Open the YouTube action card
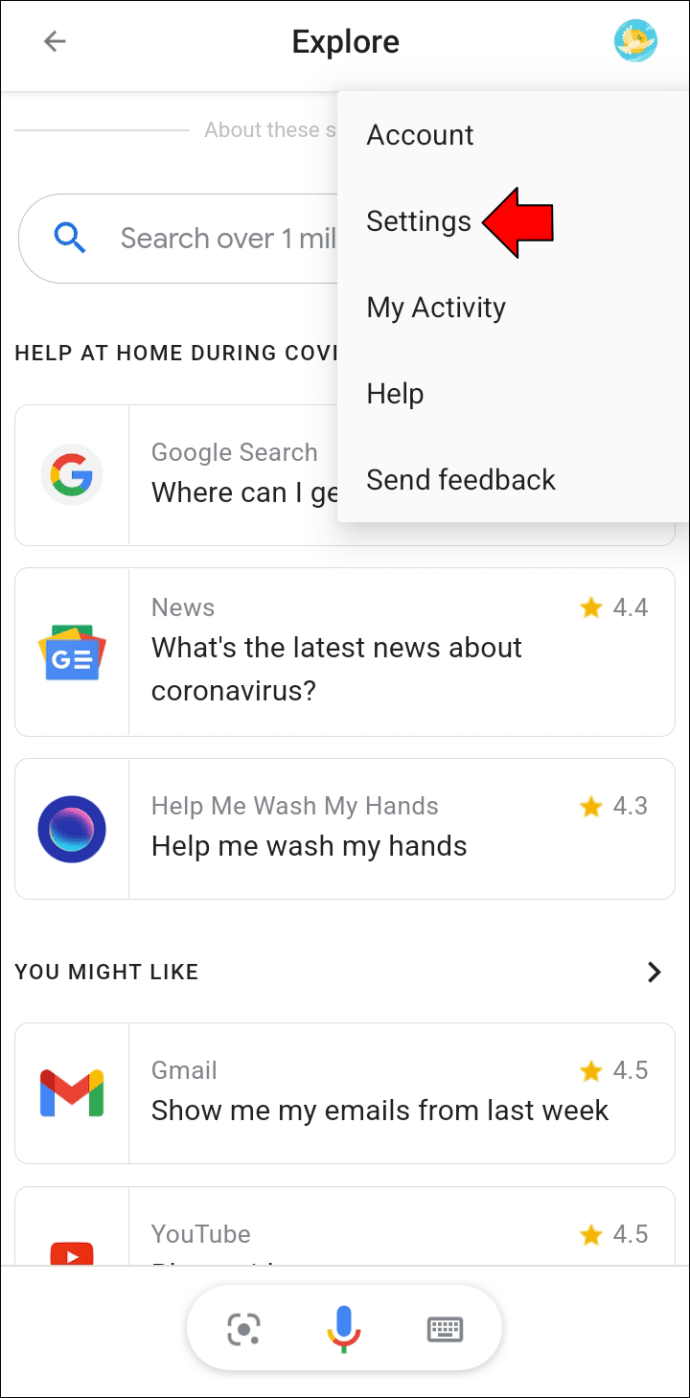690x1398 pixels. (345, 1235)
